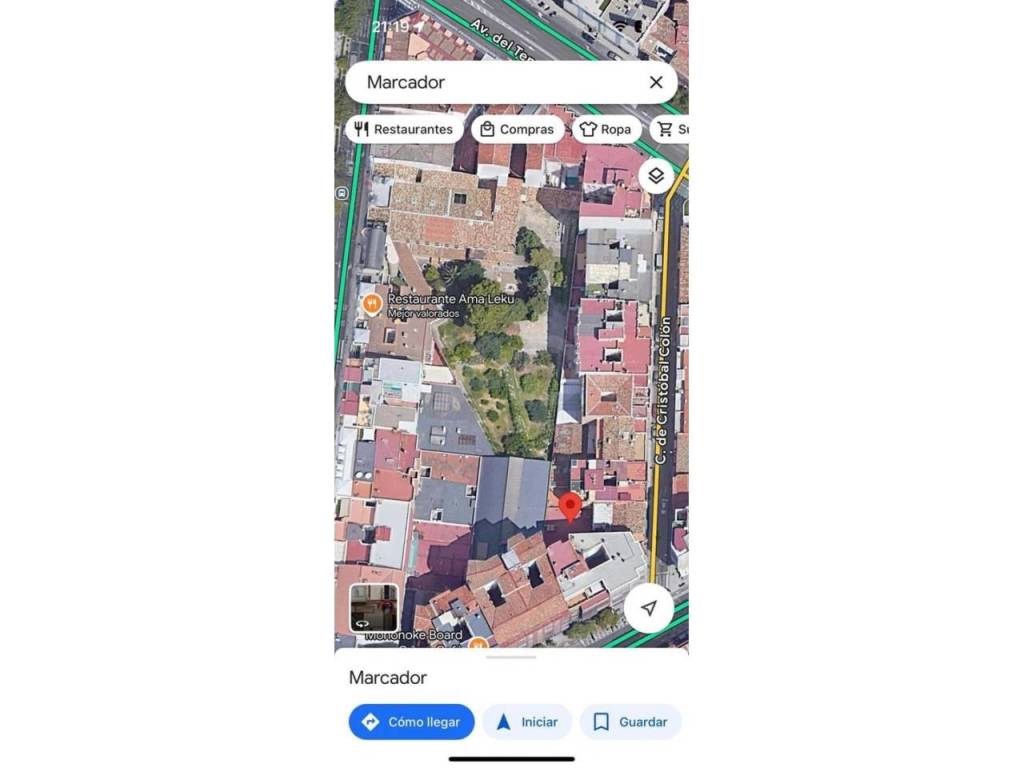Tap the red dropped pin
1024x768 pixels.
570,507
